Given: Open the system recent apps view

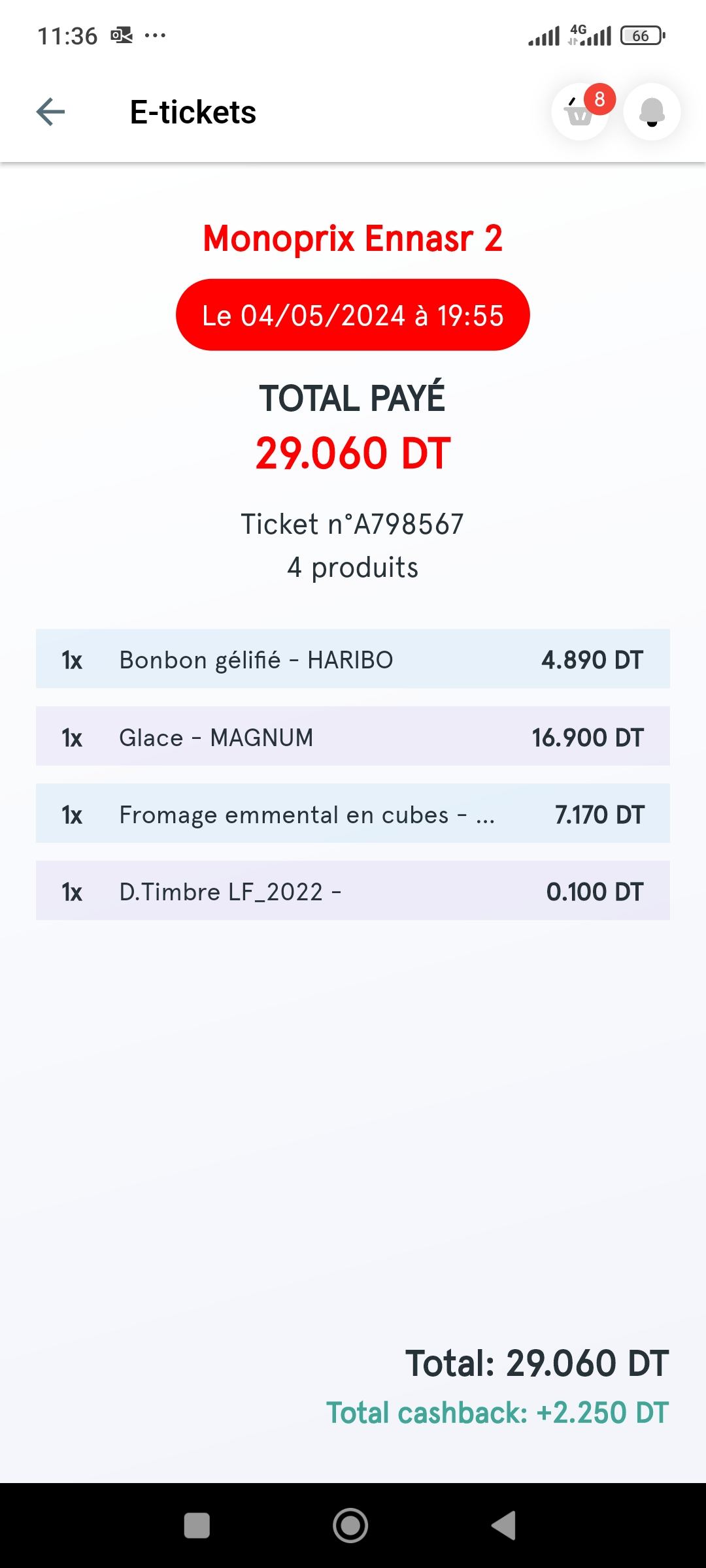Looking at the screenshot, I should (x=197, y=1526).
